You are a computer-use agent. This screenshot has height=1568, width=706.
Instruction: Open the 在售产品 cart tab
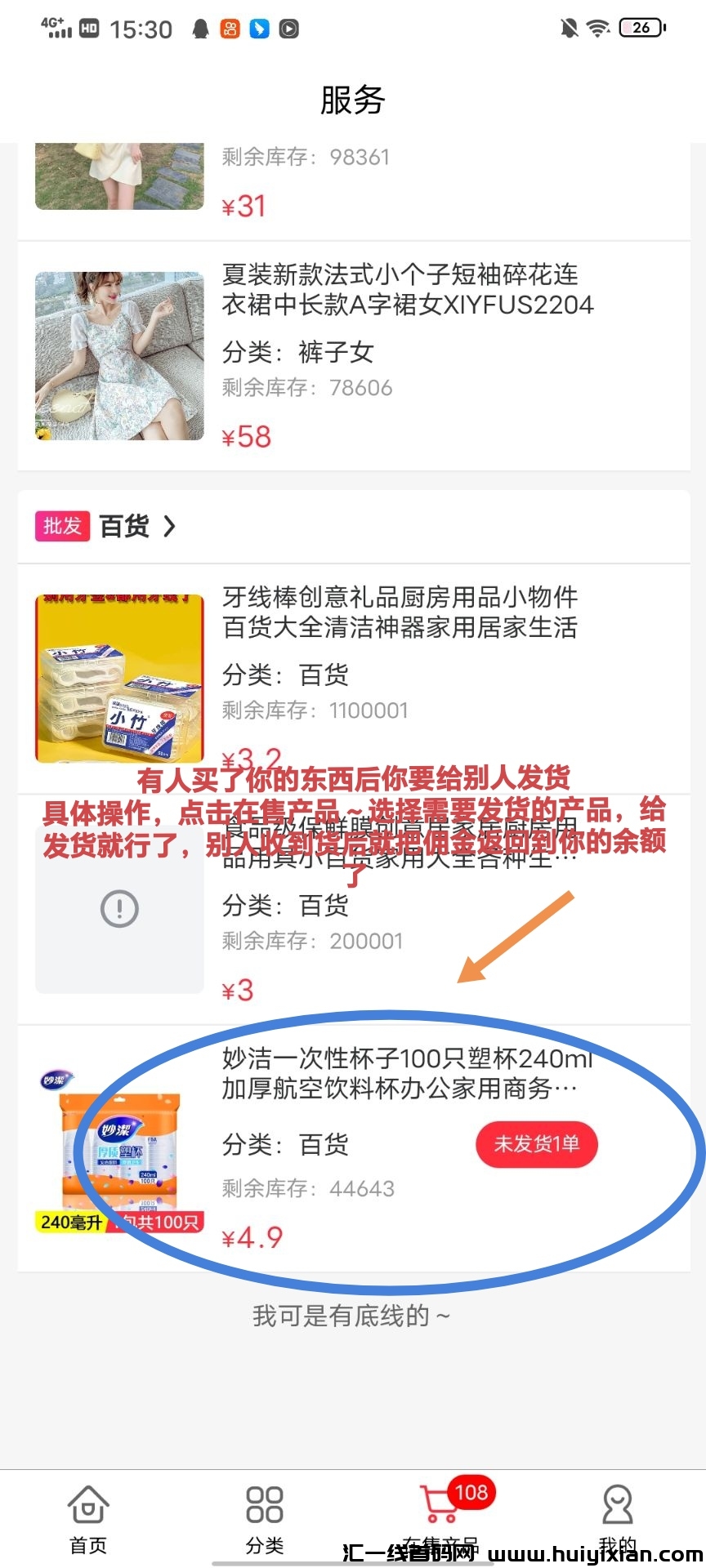click(x=441, y=1517)
